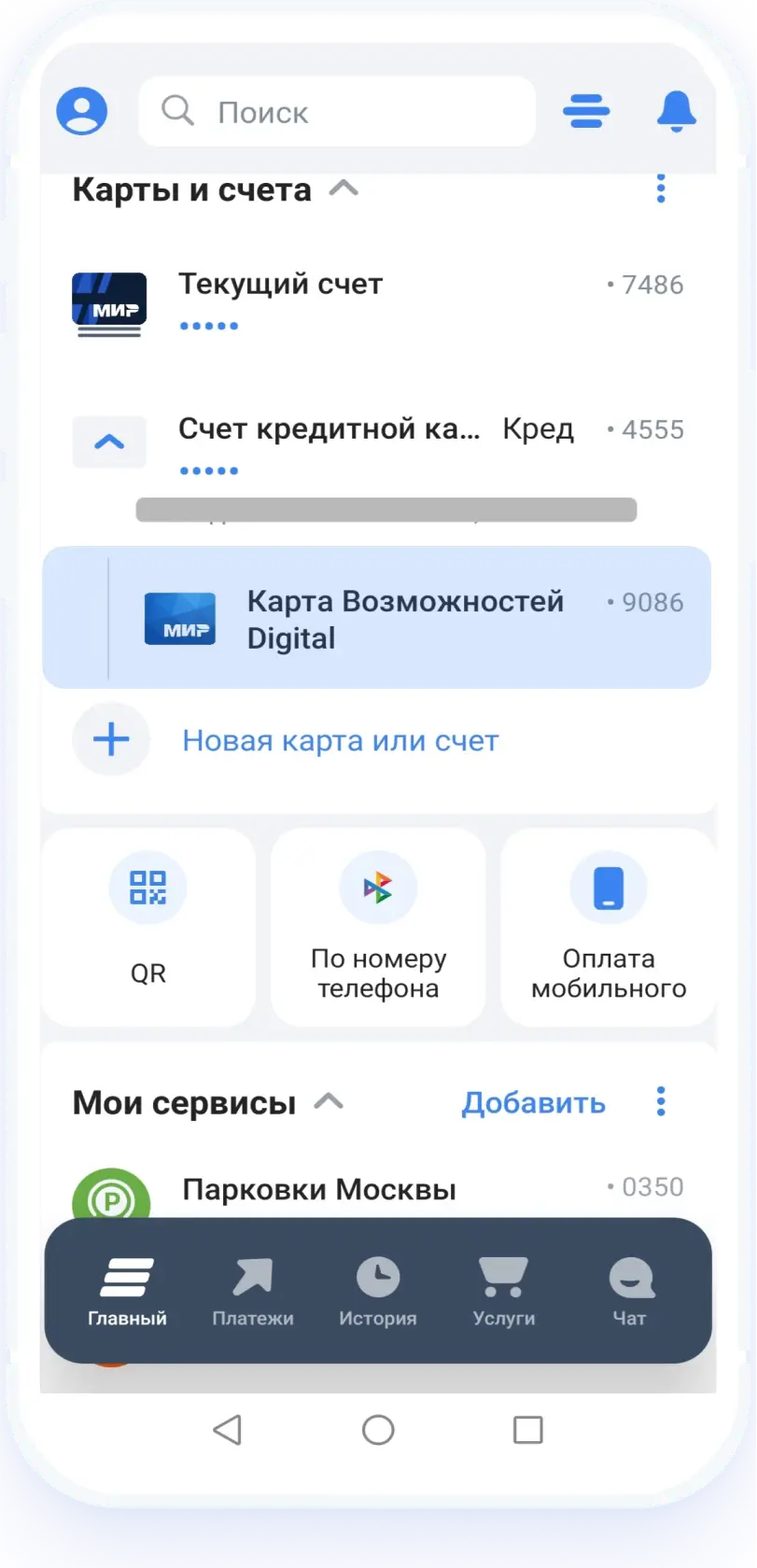757x1568 pixels.
Task: Open the user profile icon
Action: pos(82,112)
